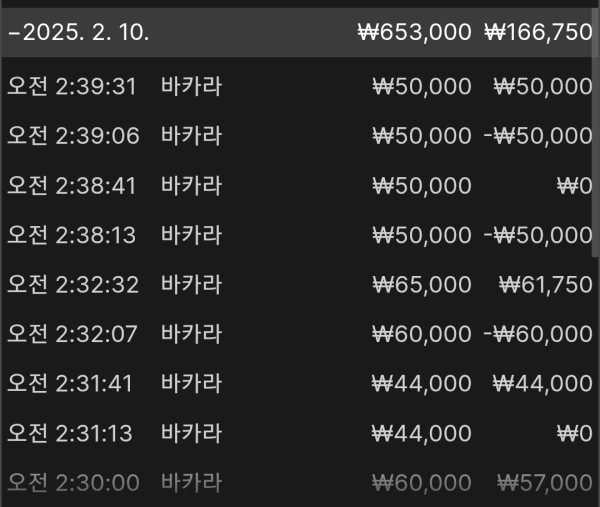
Task: Select the 오전 2:38:13 바카라 entry
Action: coord(300,235)
